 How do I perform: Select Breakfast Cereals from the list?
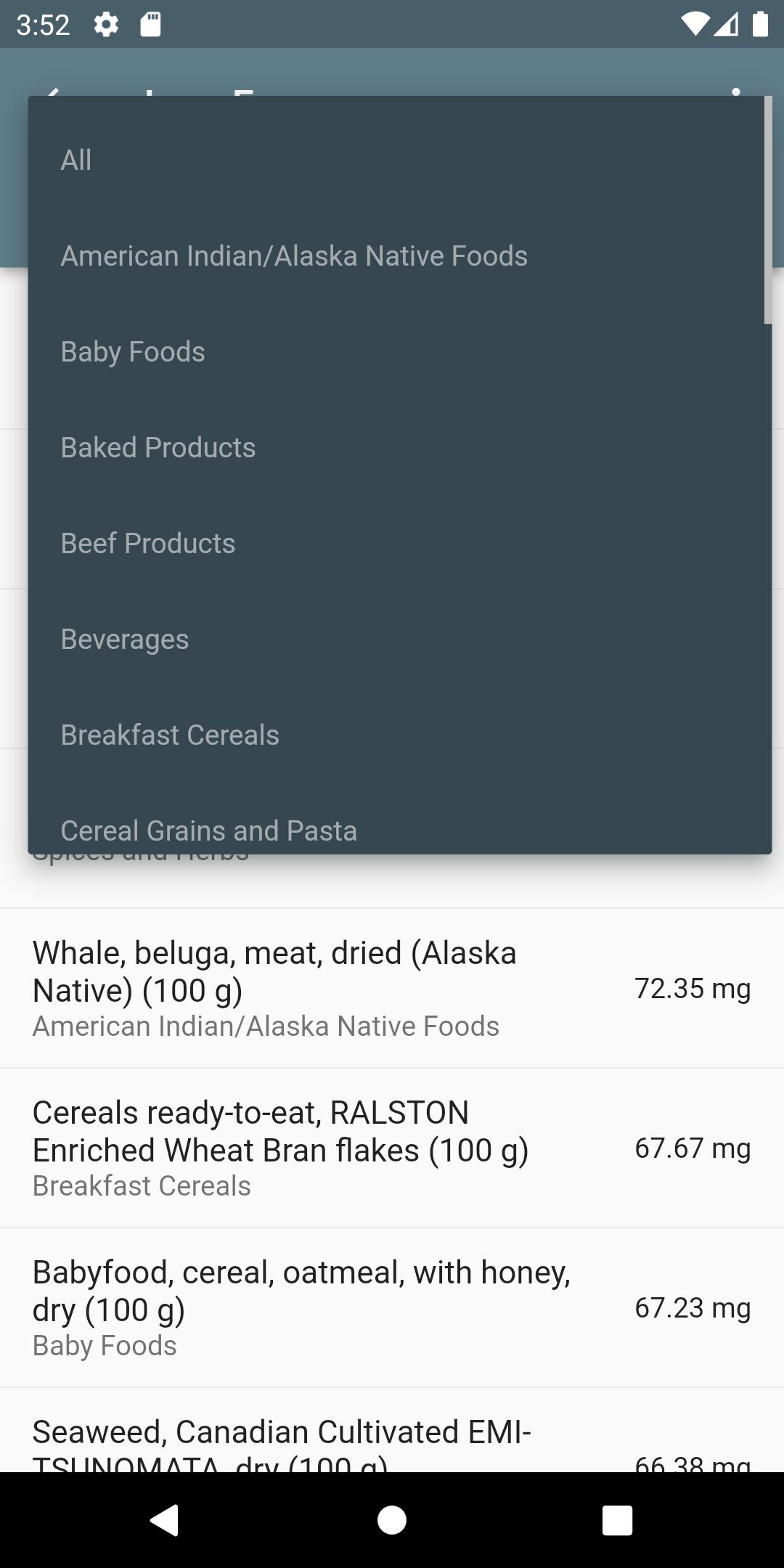pos(399,735)
